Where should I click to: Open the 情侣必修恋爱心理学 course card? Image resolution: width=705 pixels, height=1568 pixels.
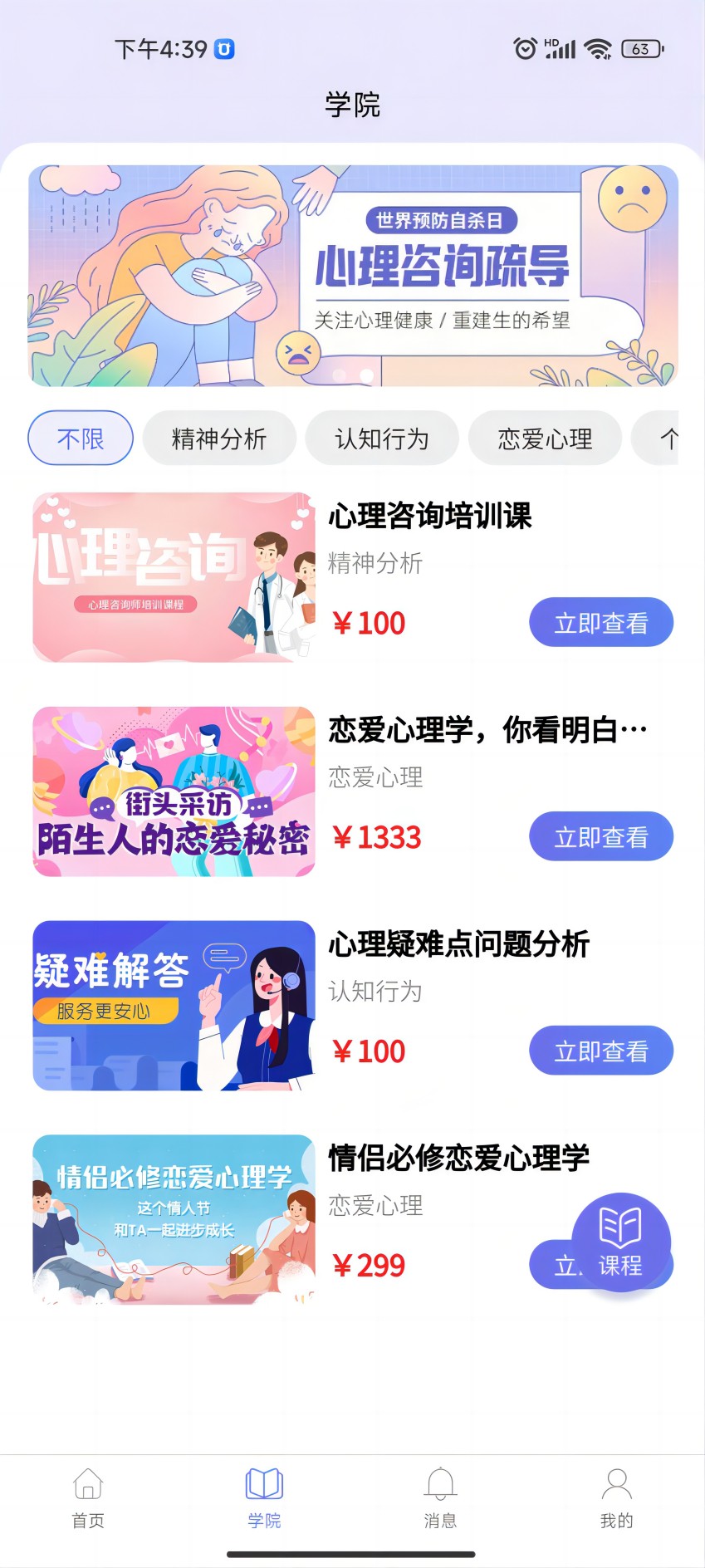coord(174,1220)
